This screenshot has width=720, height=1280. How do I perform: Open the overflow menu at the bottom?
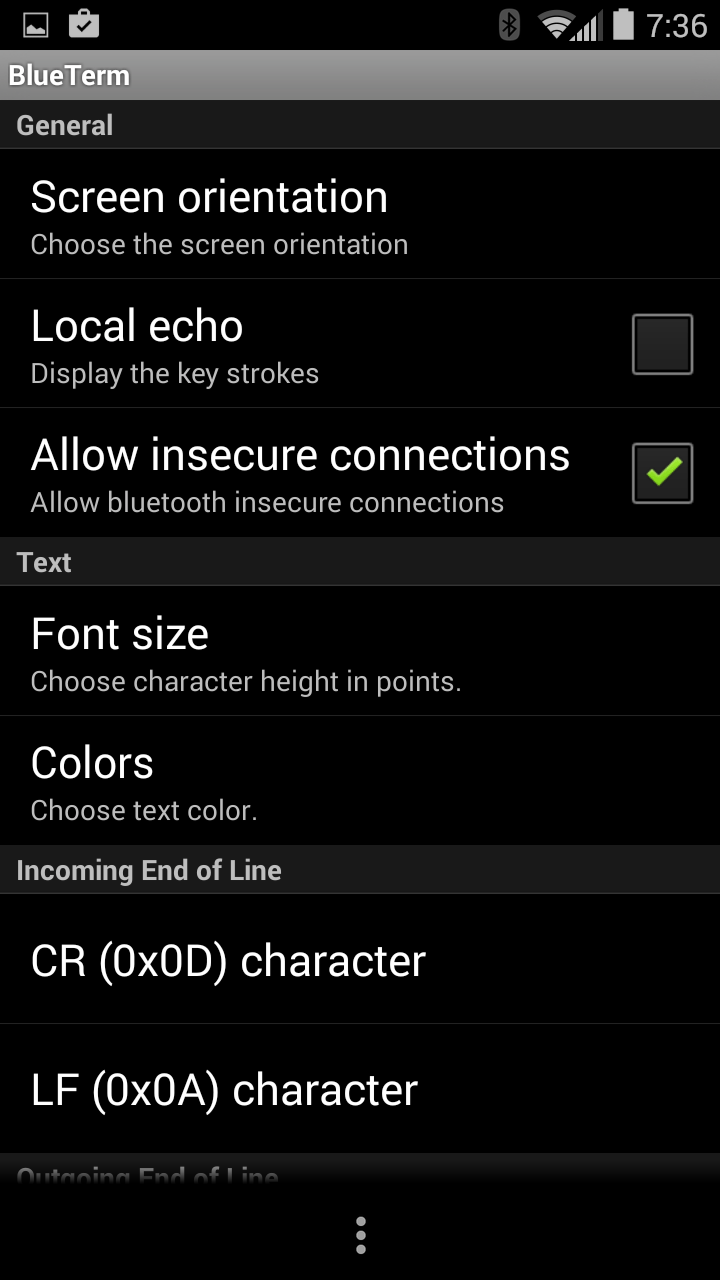[x=360, y=1236]
